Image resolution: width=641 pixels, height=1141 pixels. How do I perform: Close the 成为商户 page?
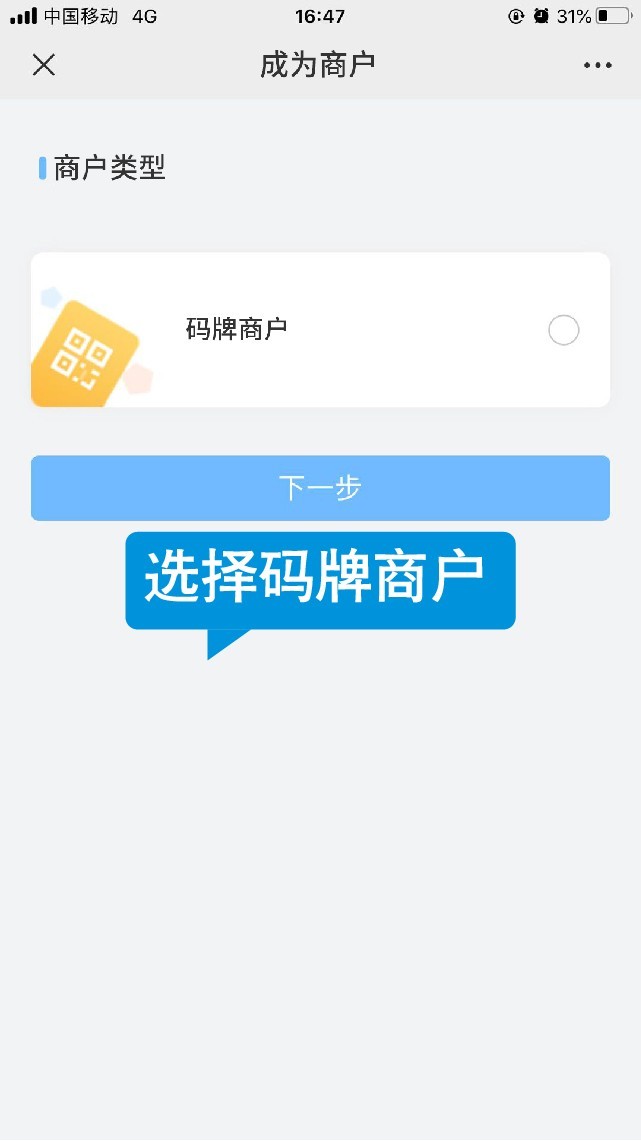(44, 65)
